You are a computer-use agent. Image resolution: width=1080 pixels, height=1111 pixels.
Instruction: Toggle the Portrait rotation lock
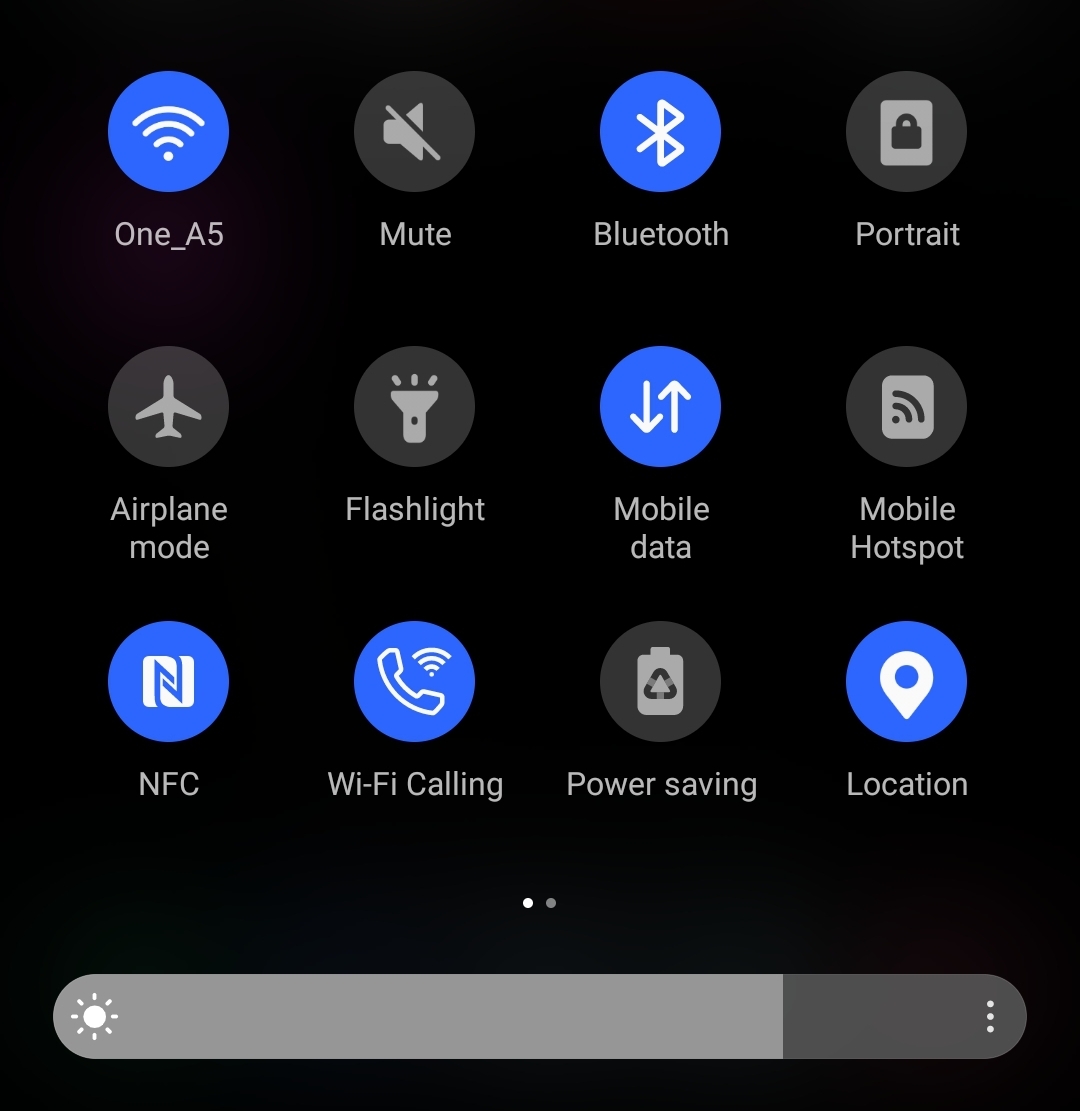tap(906, 131)
